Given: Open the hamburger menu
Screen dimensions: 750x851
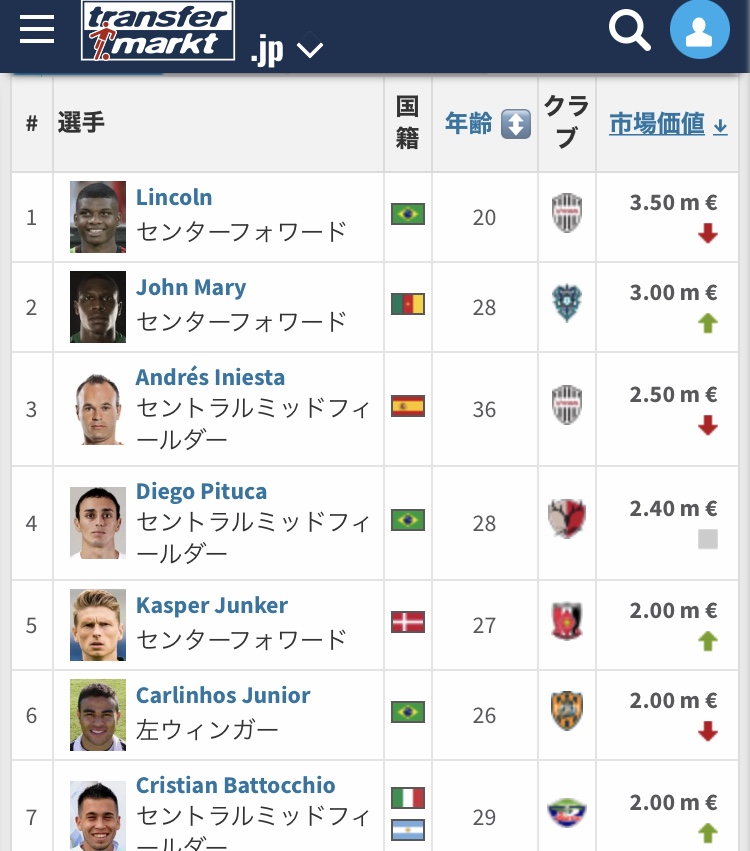Looking at the screenshot, I should [37, 29].
